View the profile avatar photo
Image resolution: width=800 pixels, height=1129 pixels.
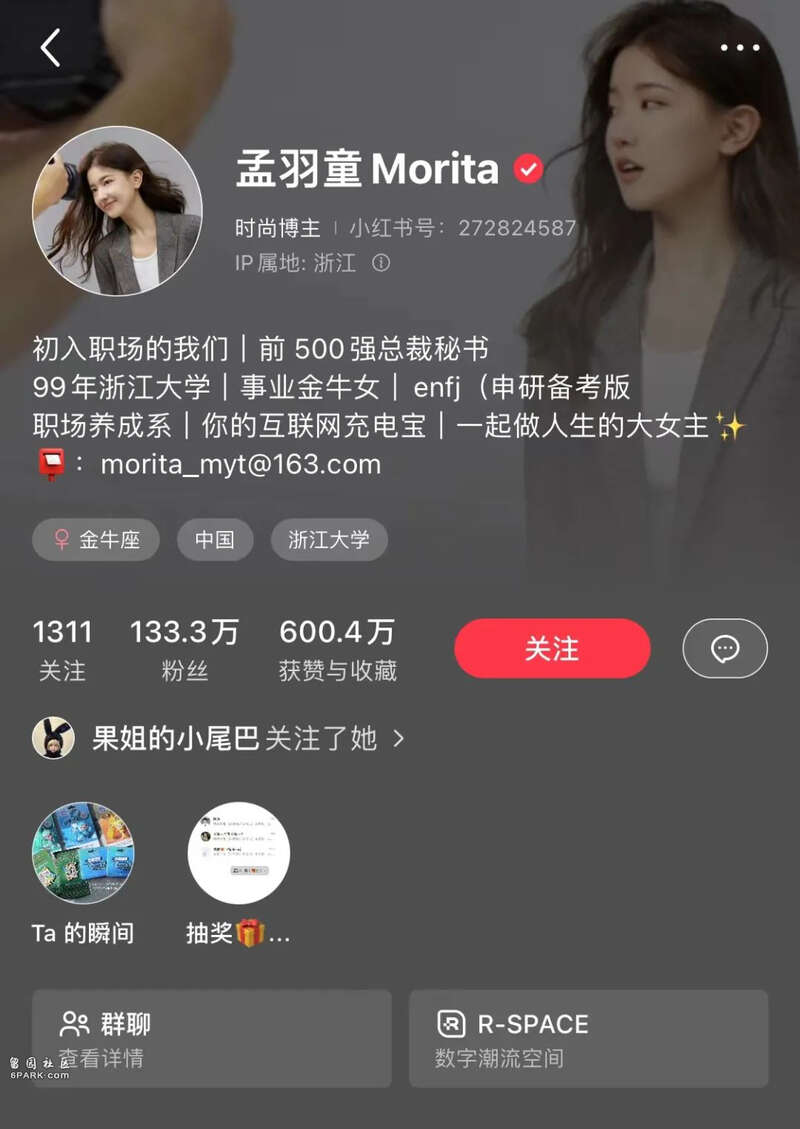118,210
